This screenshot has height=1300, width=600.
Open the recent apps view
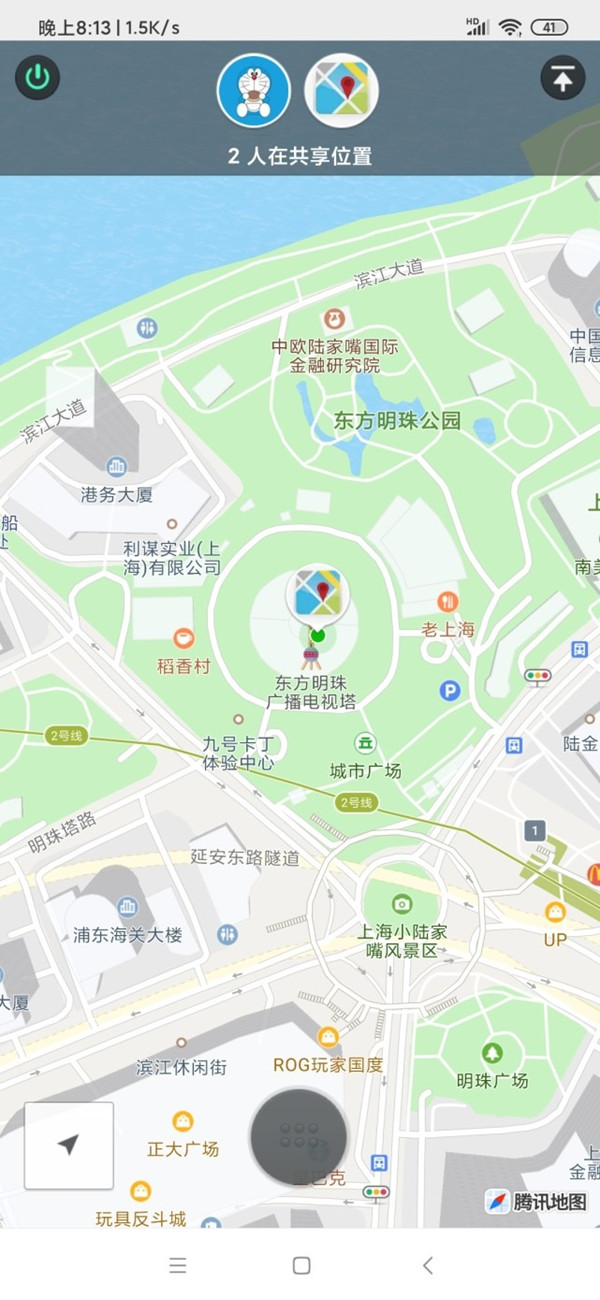[x=178, y=1265]
